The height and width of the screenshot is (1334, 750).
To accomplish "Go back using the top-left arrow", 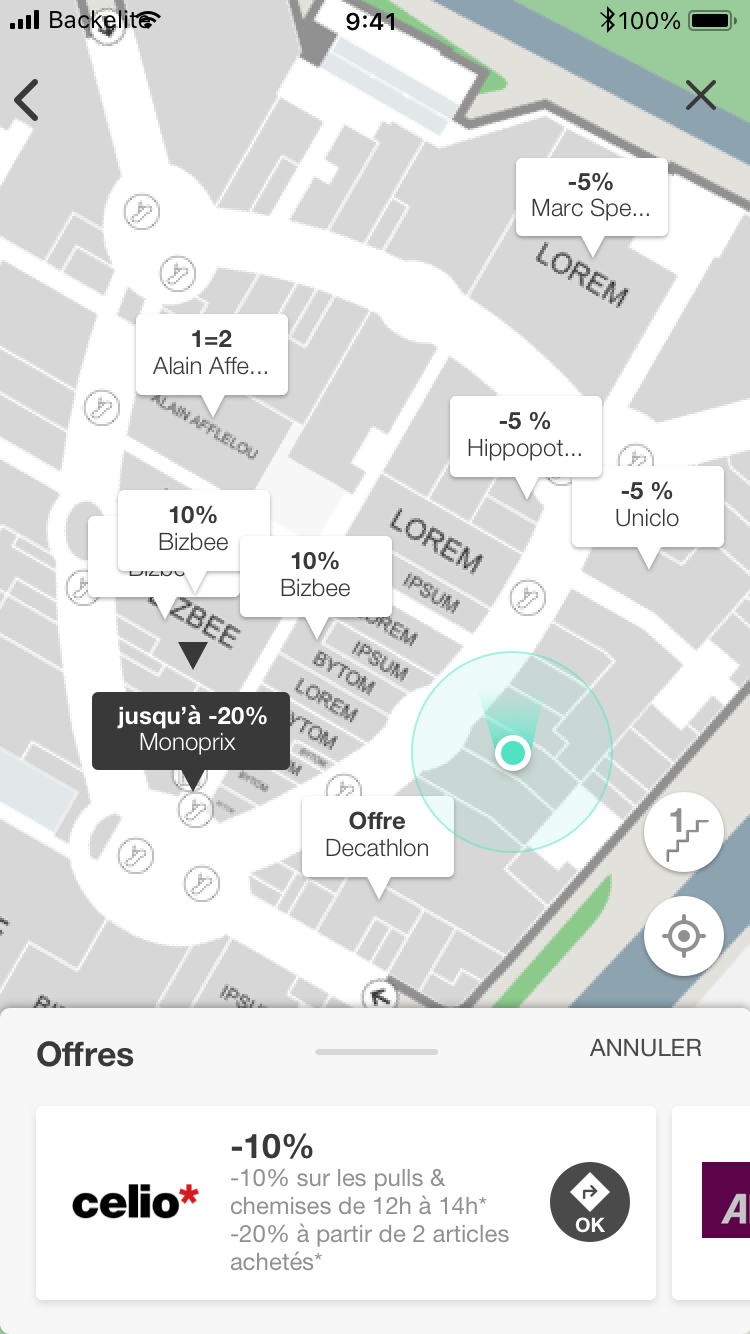I will pos(27,100).
